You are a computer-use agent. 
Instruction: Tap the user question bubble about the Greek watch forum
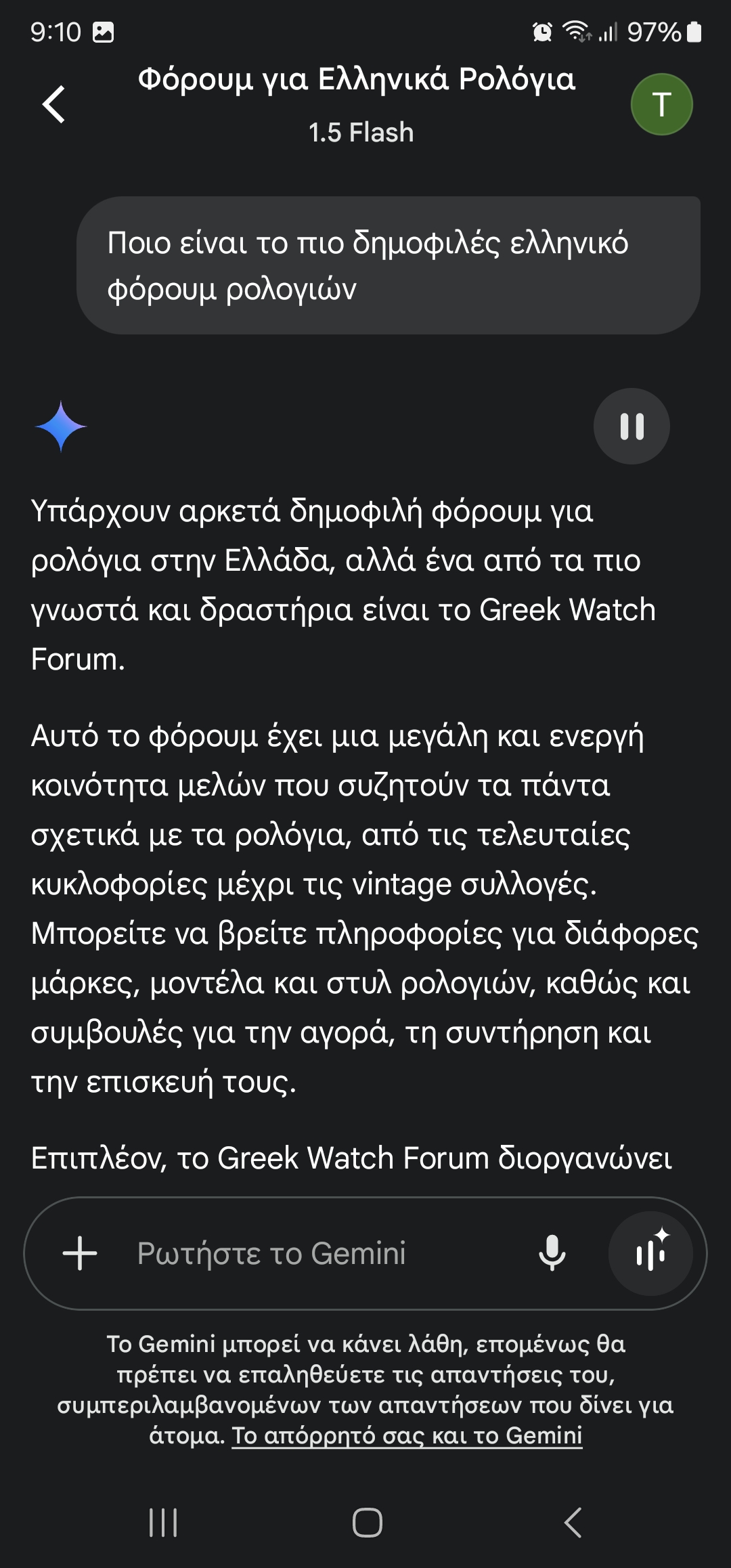(388, 265)
